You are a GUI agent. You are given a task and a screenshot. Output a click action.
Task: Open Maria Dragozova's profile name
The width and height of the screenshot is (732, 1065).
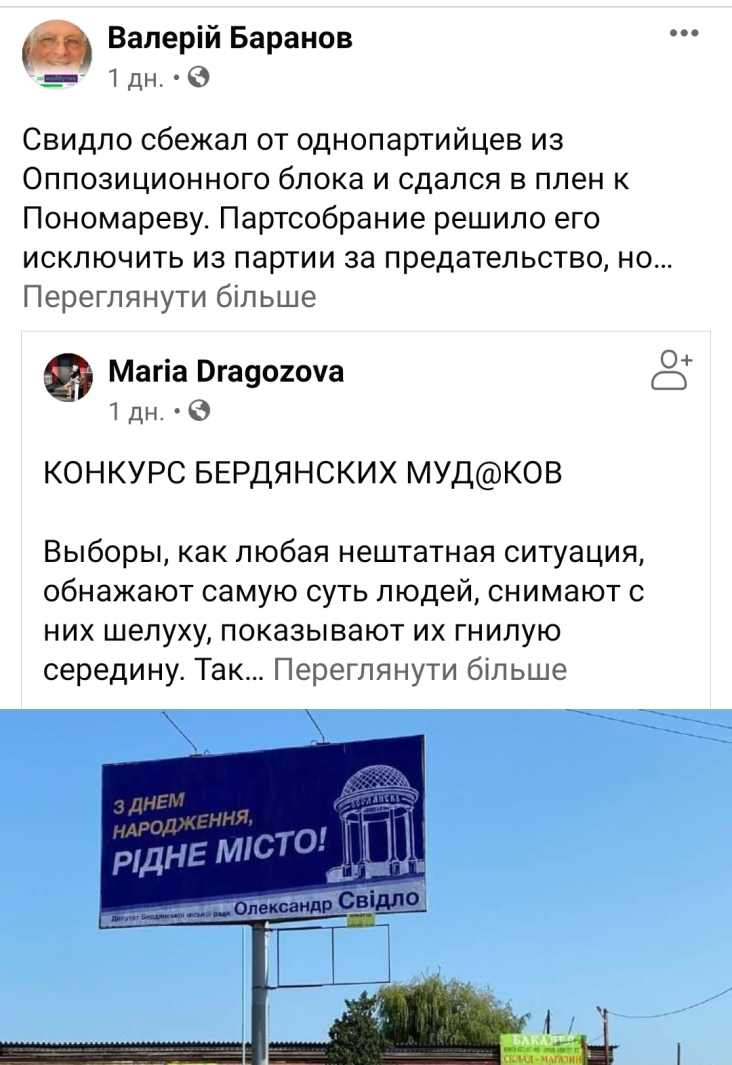tap(225, 372)
